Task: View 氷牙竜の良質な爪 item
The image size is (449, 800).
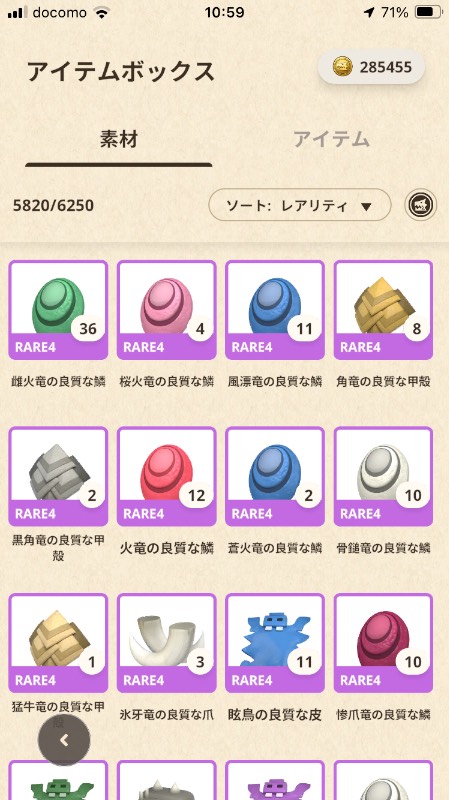Action: pos(166,643)
